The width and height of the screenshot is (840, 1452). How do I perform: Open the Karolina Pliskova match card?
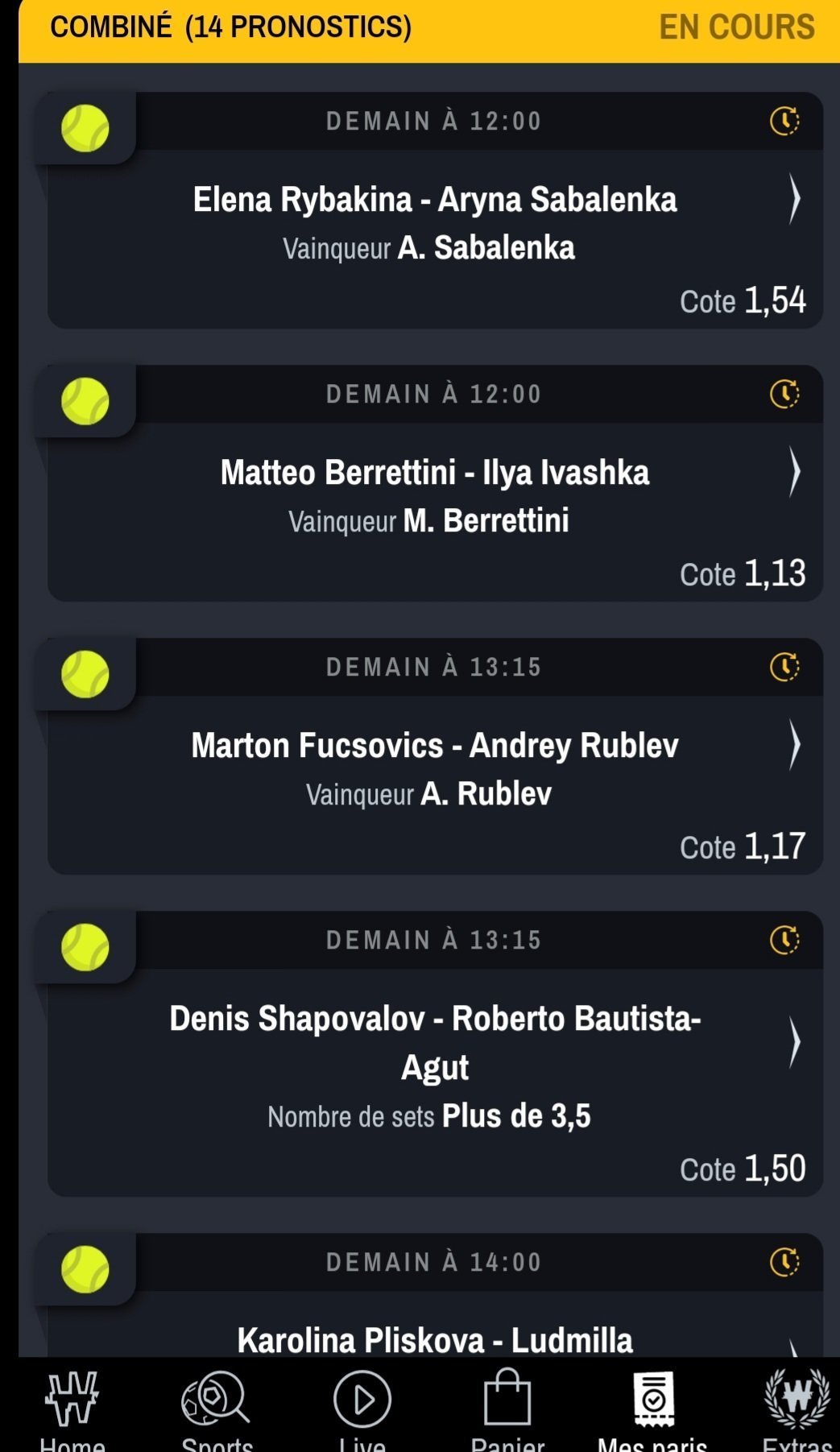pyautogui.click(x=435, y=1295)
